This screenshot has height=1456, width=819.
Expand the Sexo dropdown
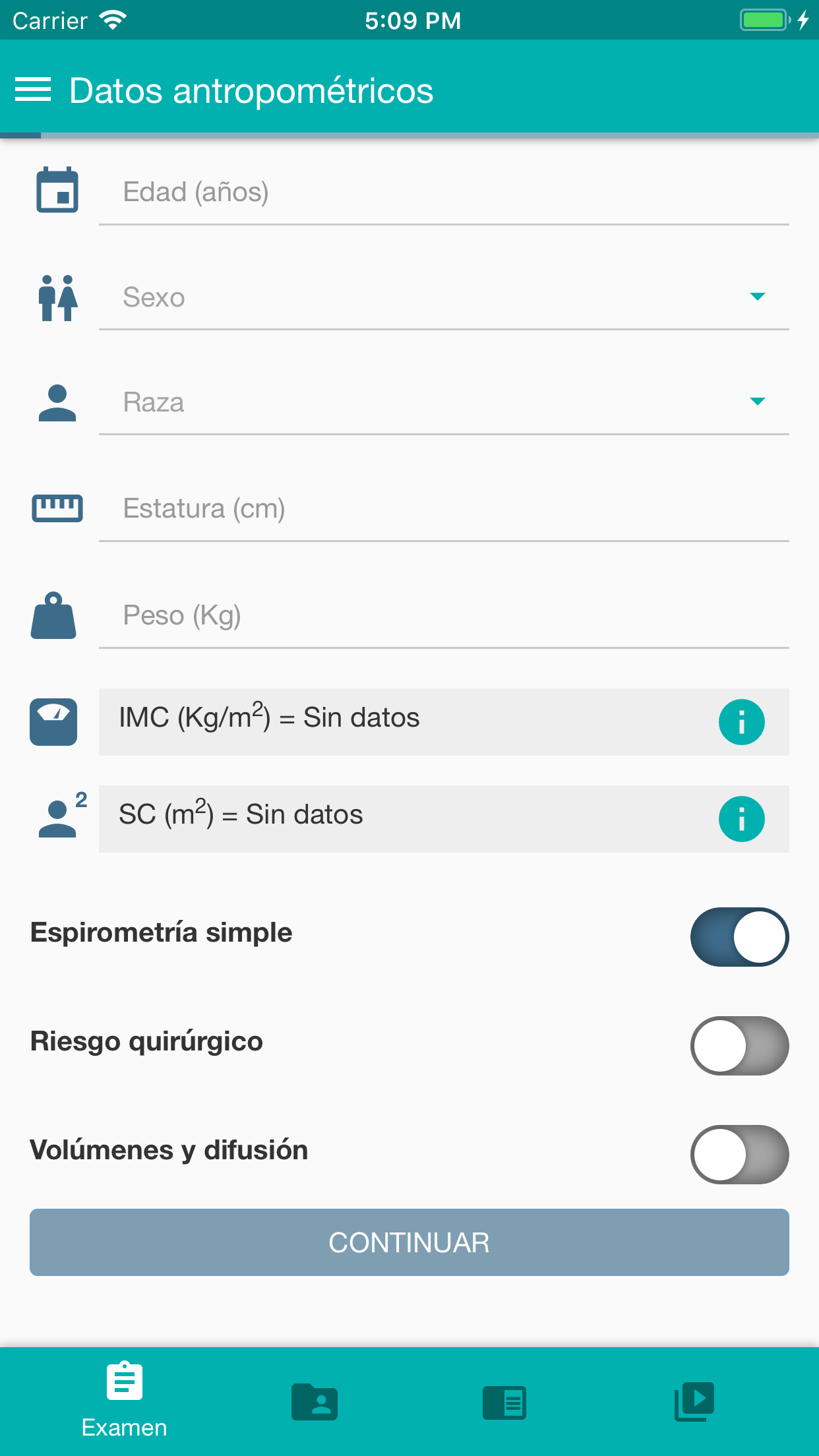[443, 297]
